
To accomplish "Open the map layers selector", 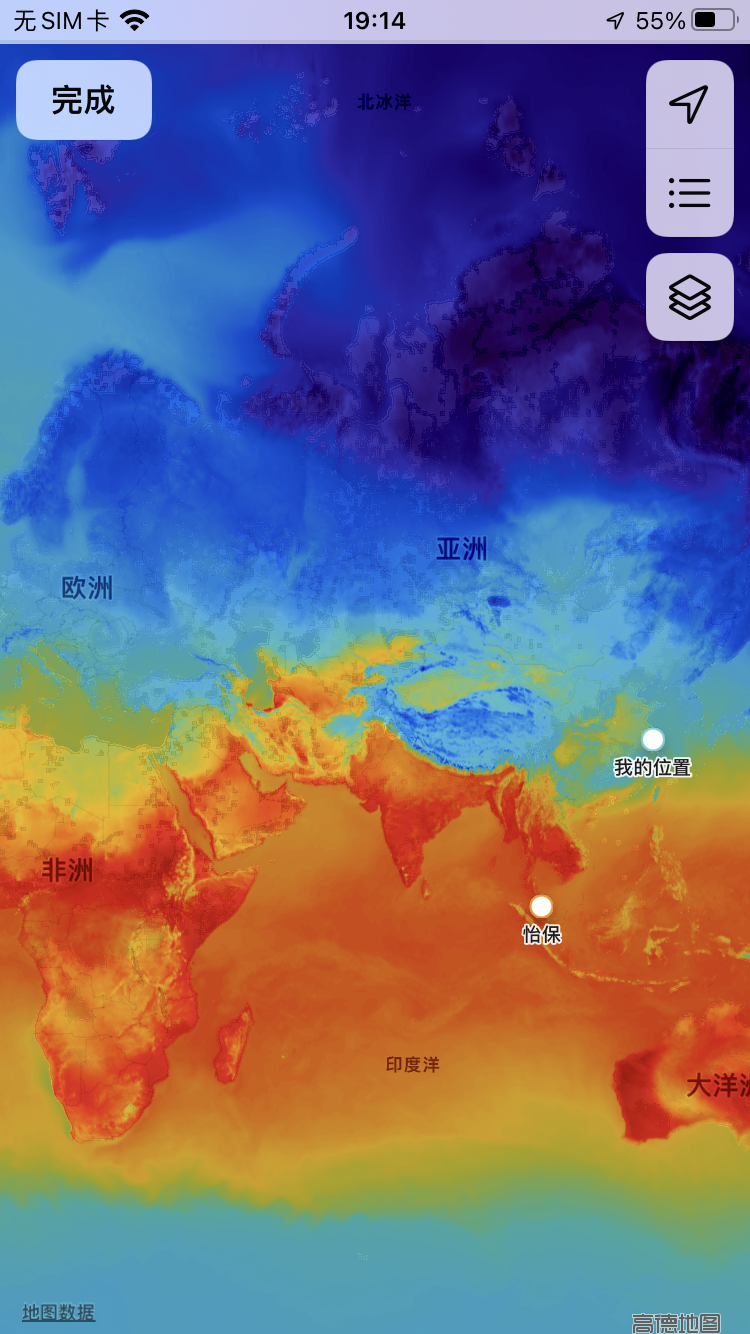I will 689,297.
